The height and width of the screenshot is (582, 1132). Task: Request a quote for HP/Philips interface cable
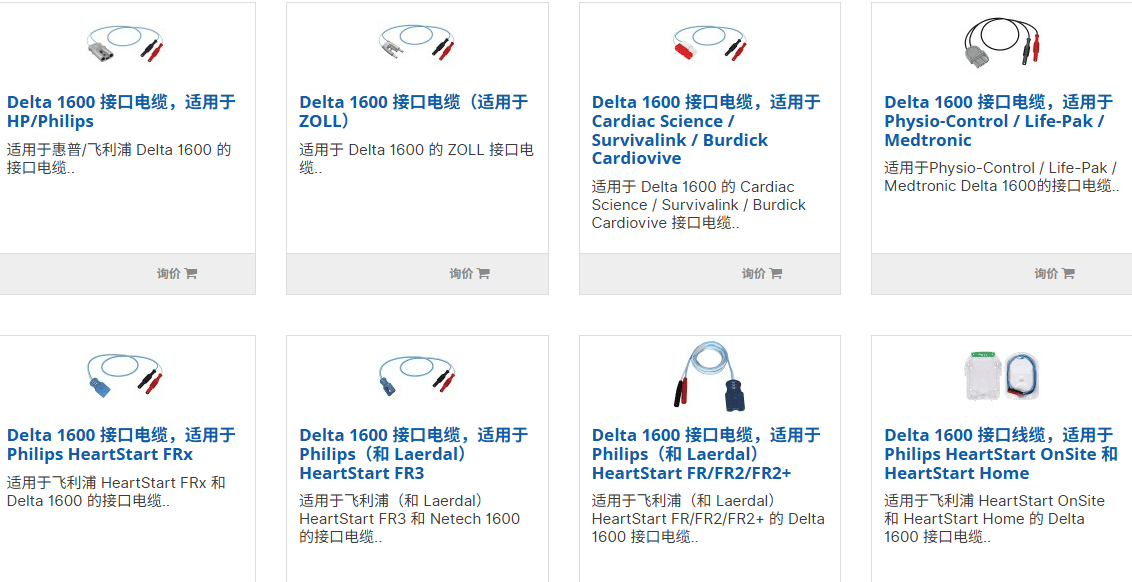176,273
